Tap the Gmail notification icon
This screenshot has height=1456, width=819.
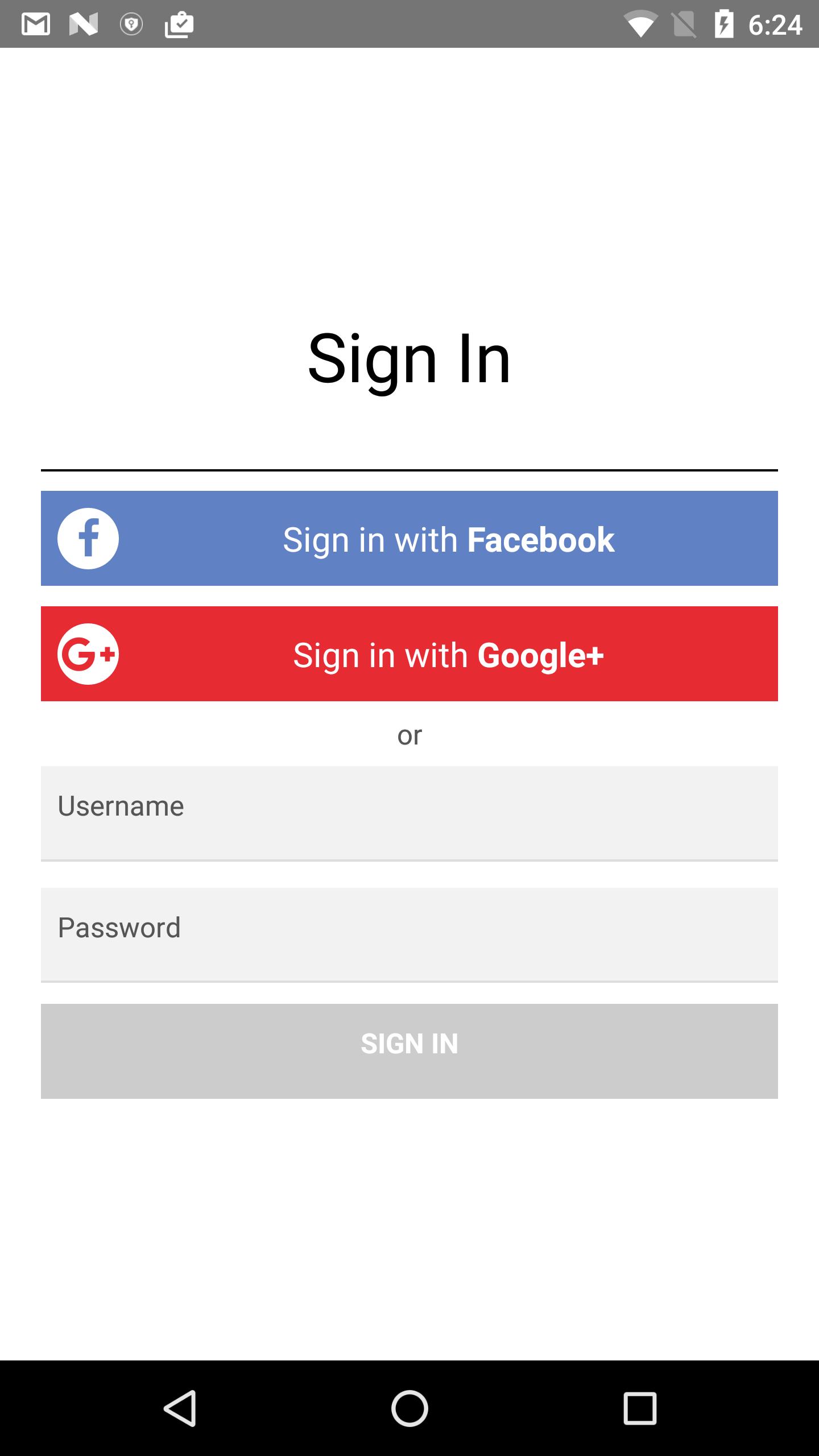tap(36, 24)
